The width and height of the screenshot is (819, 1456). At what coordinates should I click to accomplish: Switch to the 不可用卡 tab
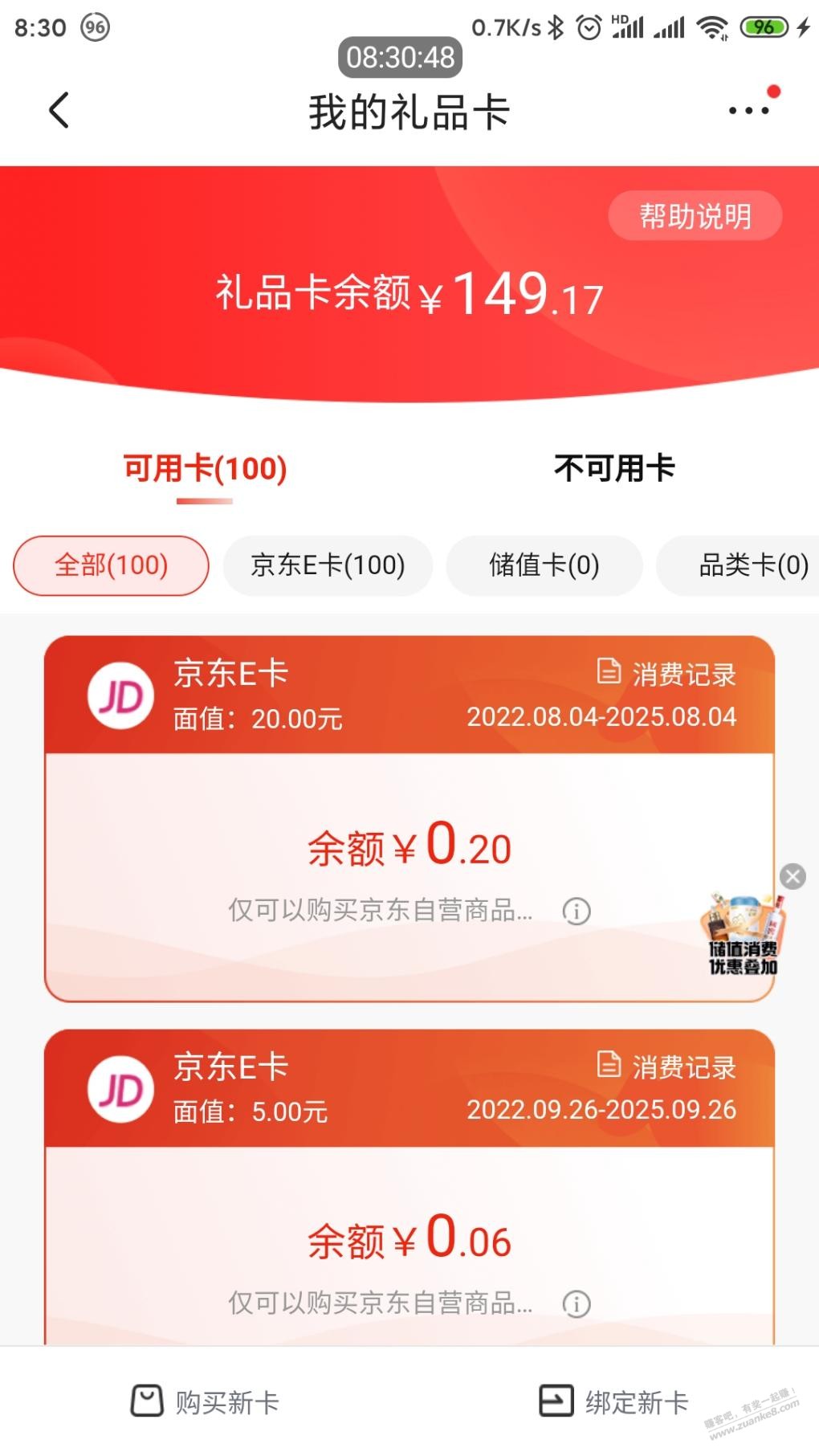click(614, 468)
